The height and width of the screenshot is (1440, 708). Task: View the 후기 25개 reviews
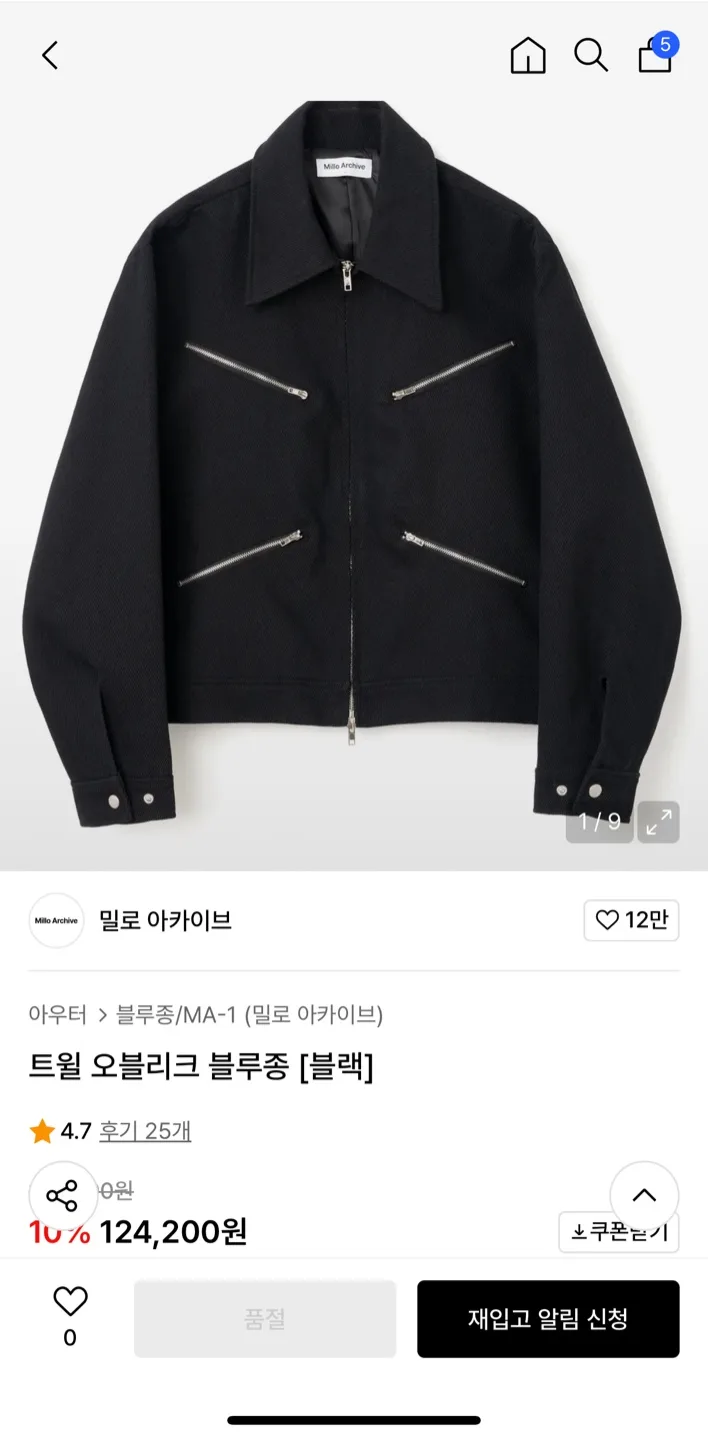[x=145, y=1131]
